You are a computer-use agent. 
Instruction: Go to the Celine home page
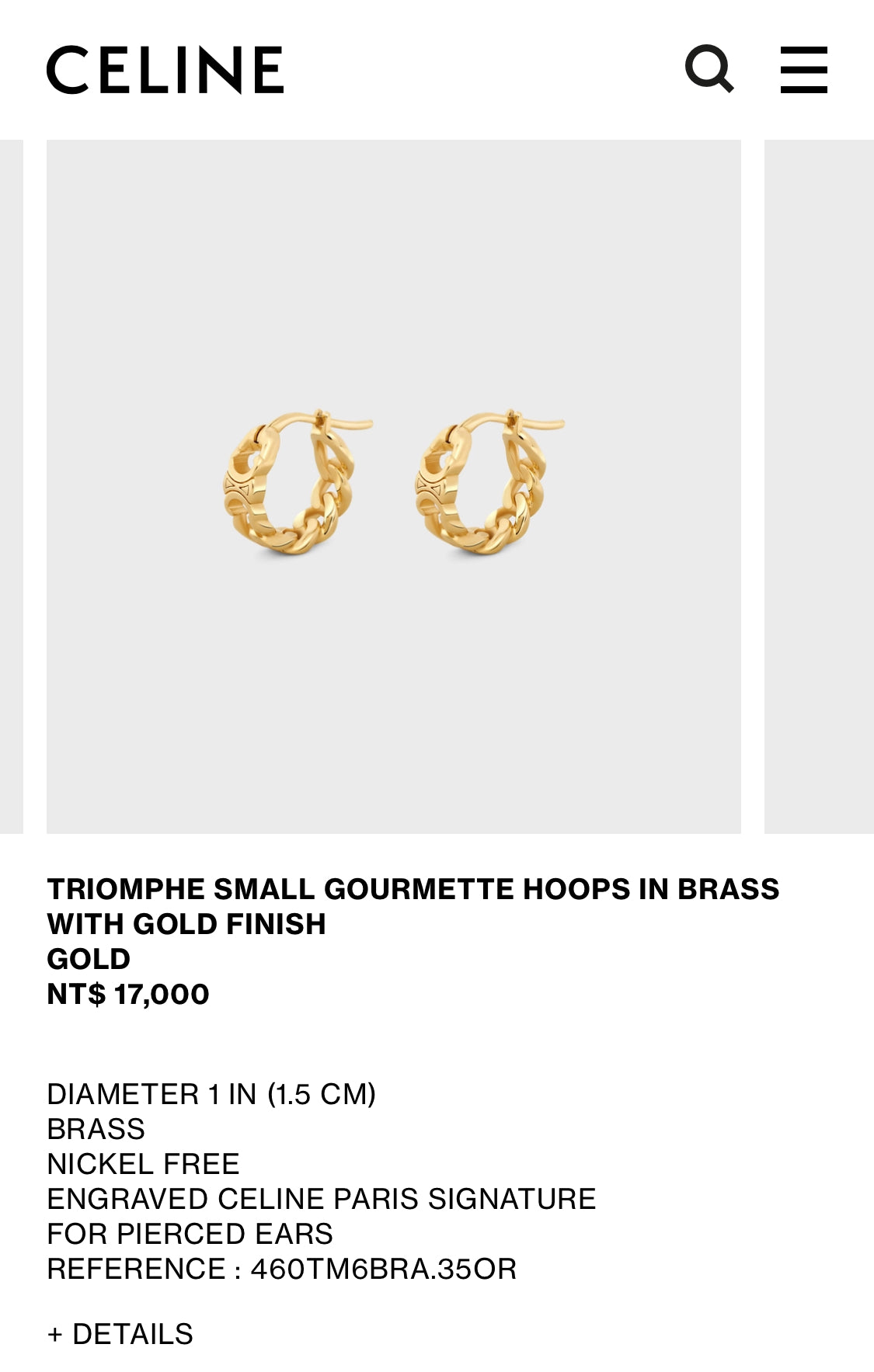click(165, 70)
